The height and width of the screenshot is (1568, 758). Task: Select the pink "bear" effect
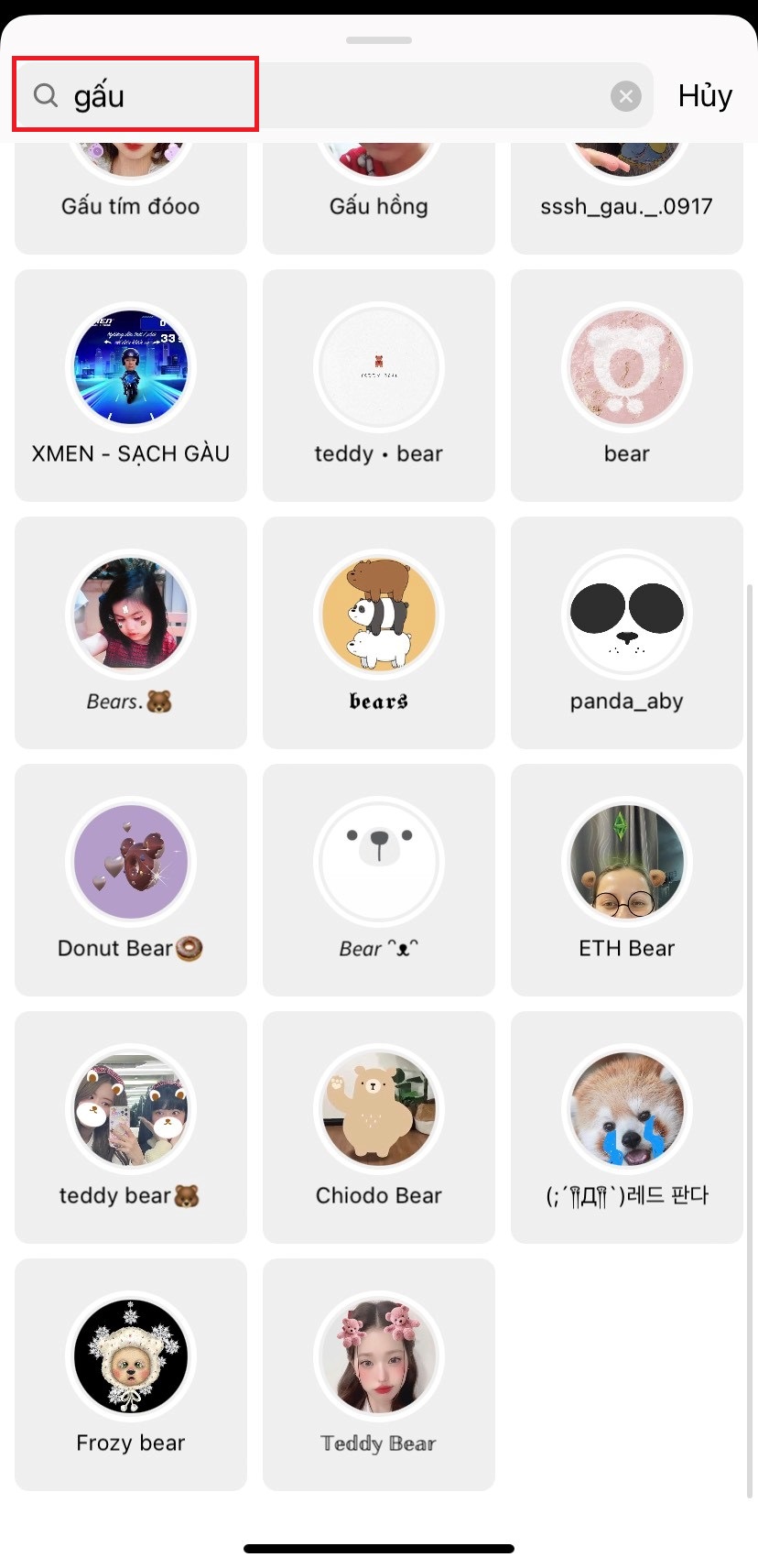tap(626, 385)
